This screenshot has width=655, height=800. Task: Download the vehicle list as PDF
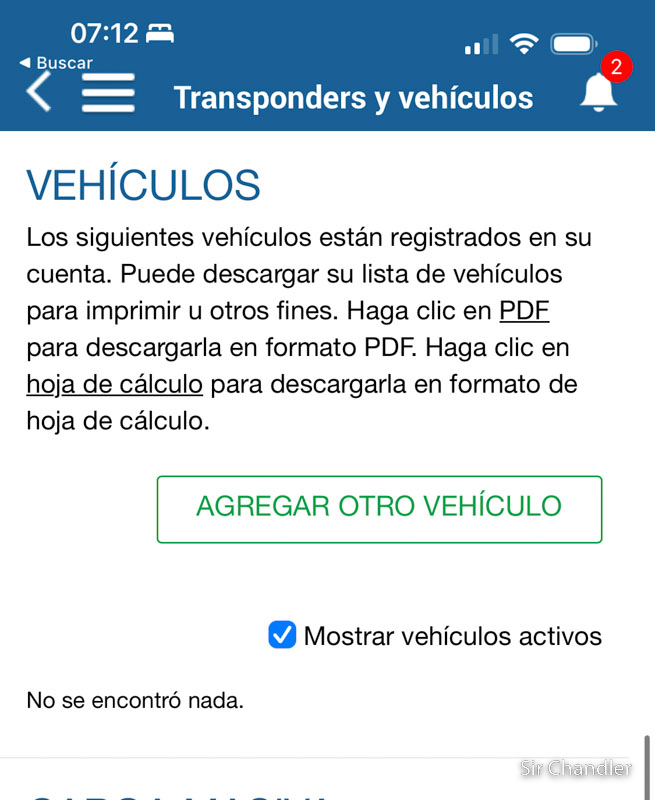pyautogui.click(x=524, y=311)
